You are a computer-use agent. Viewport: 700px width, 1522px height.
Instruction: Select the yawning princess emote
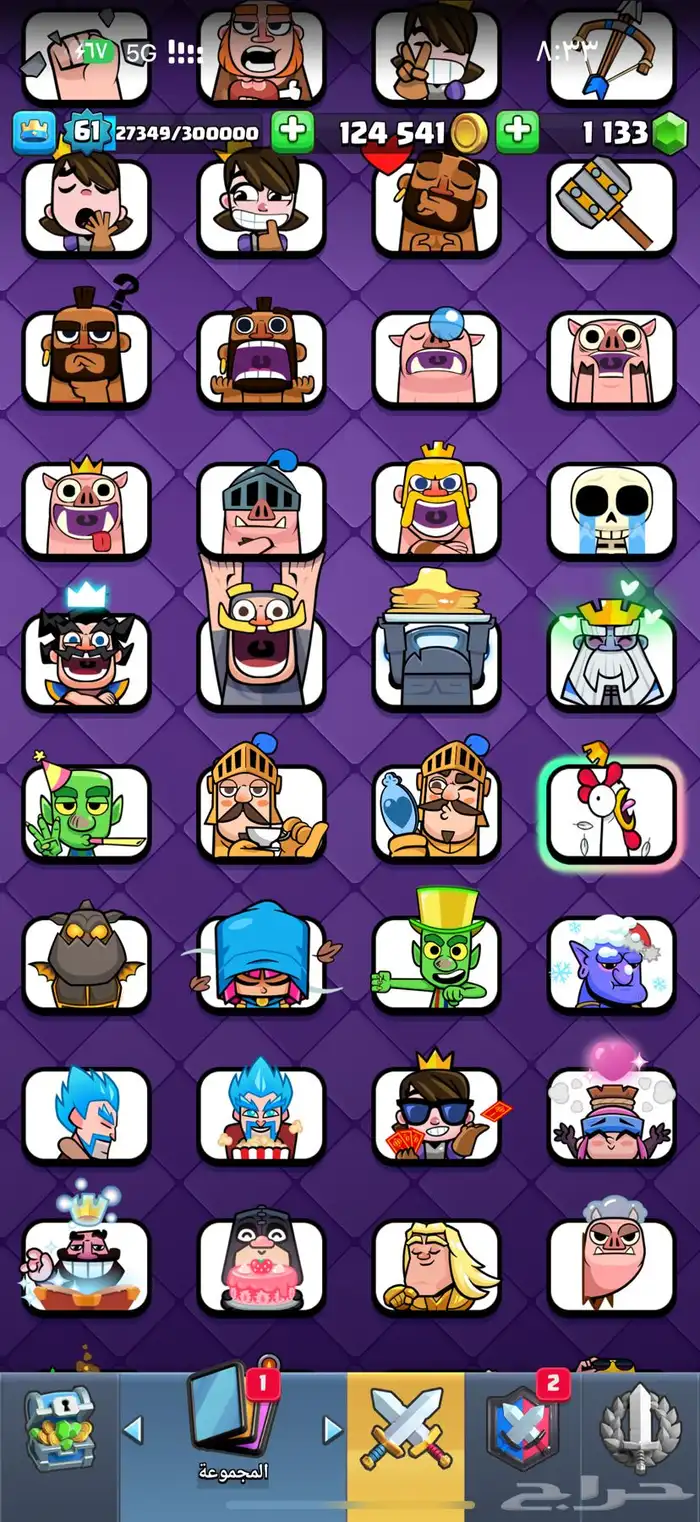[86, 207]
